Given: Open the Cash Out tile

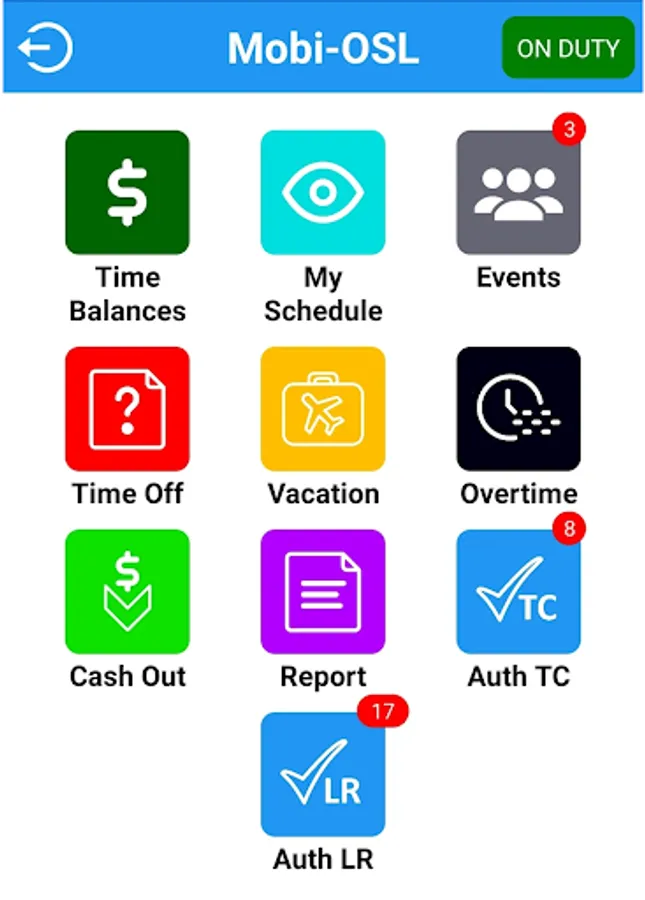Looking at the screenshot, I should pos(127,591).
